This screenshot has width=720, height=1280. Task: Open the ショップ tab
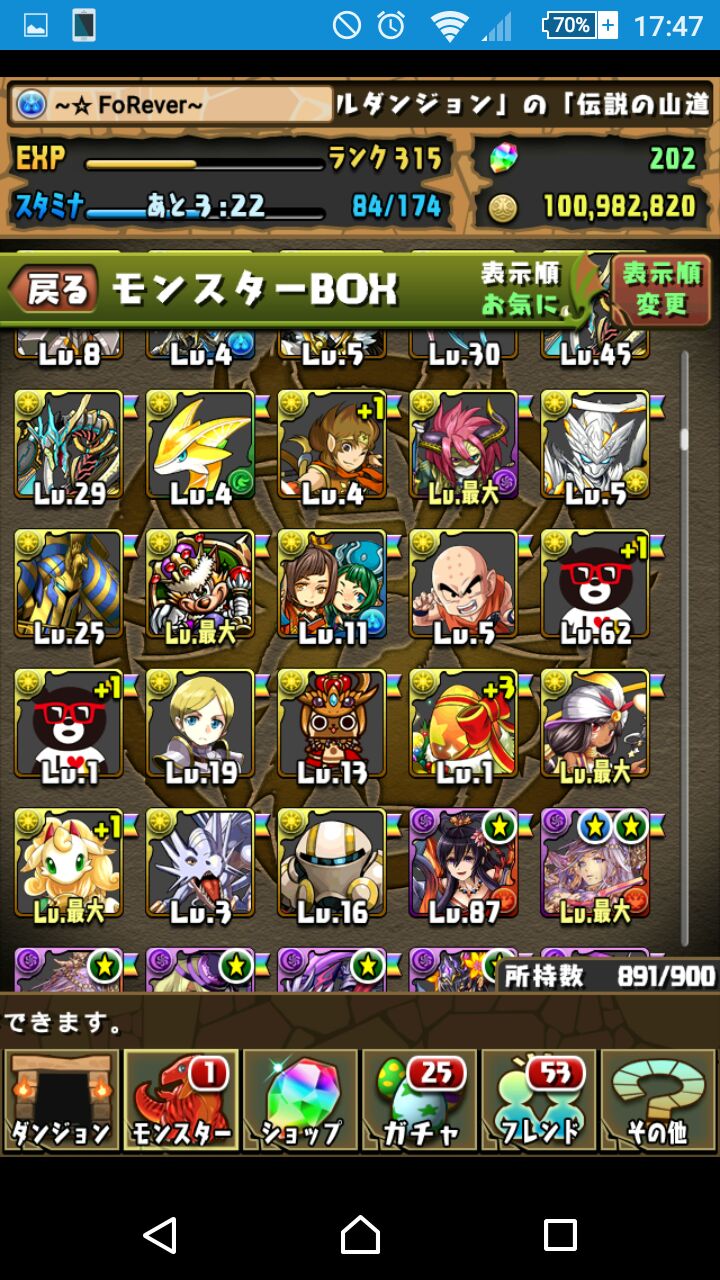pos(300,1101)
